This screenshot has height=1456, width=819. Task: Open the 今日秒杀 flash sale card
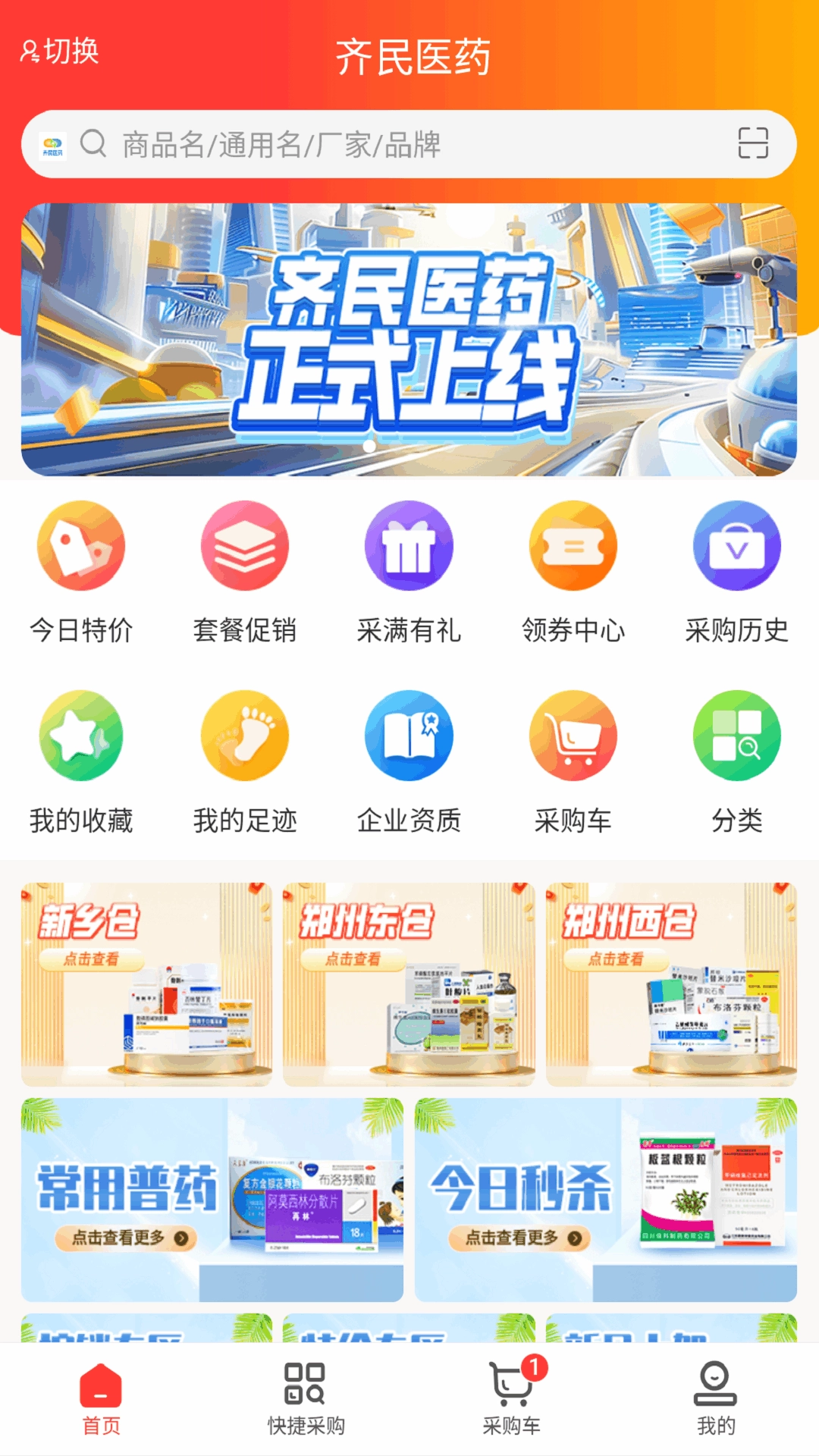605,1200
